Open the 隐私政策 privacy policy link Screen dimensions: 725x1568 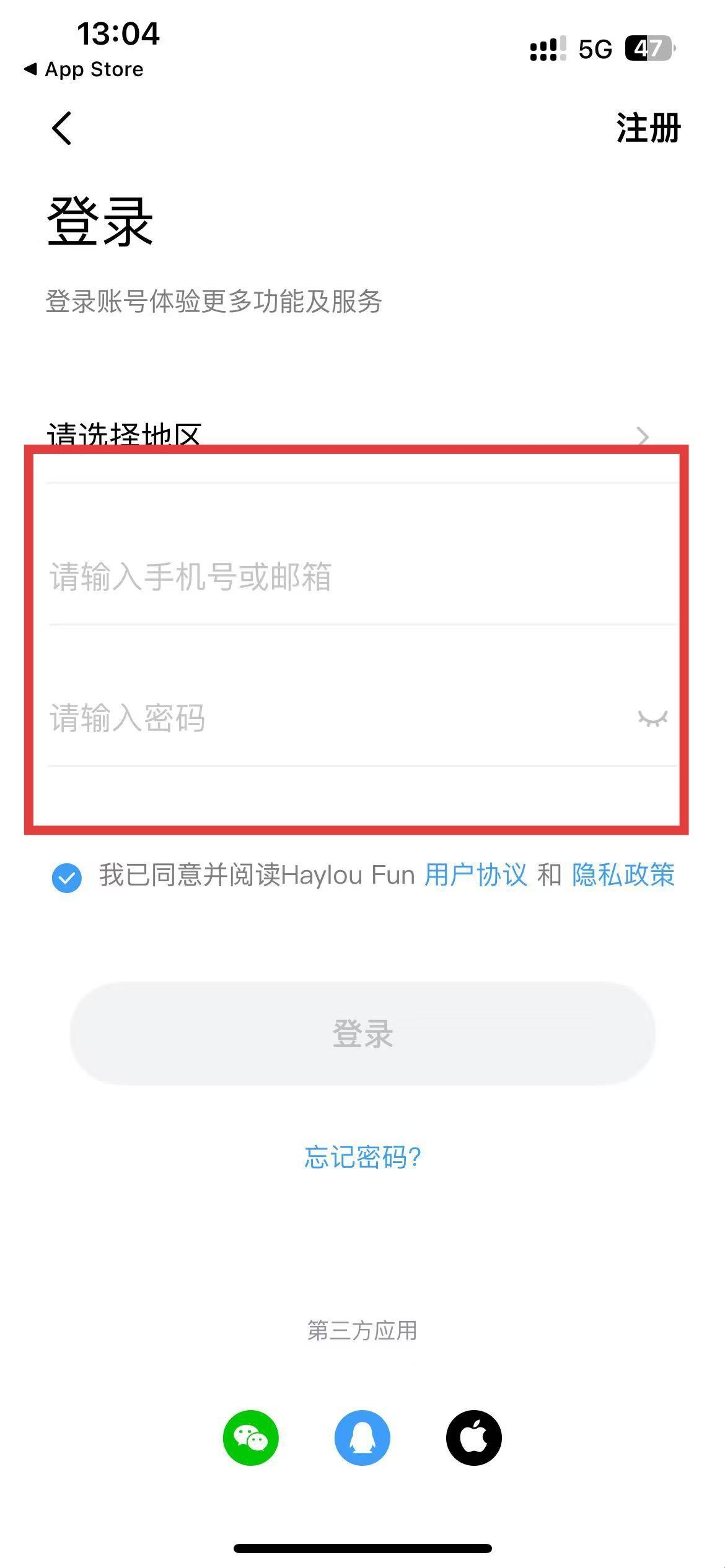tap(623, 875)
